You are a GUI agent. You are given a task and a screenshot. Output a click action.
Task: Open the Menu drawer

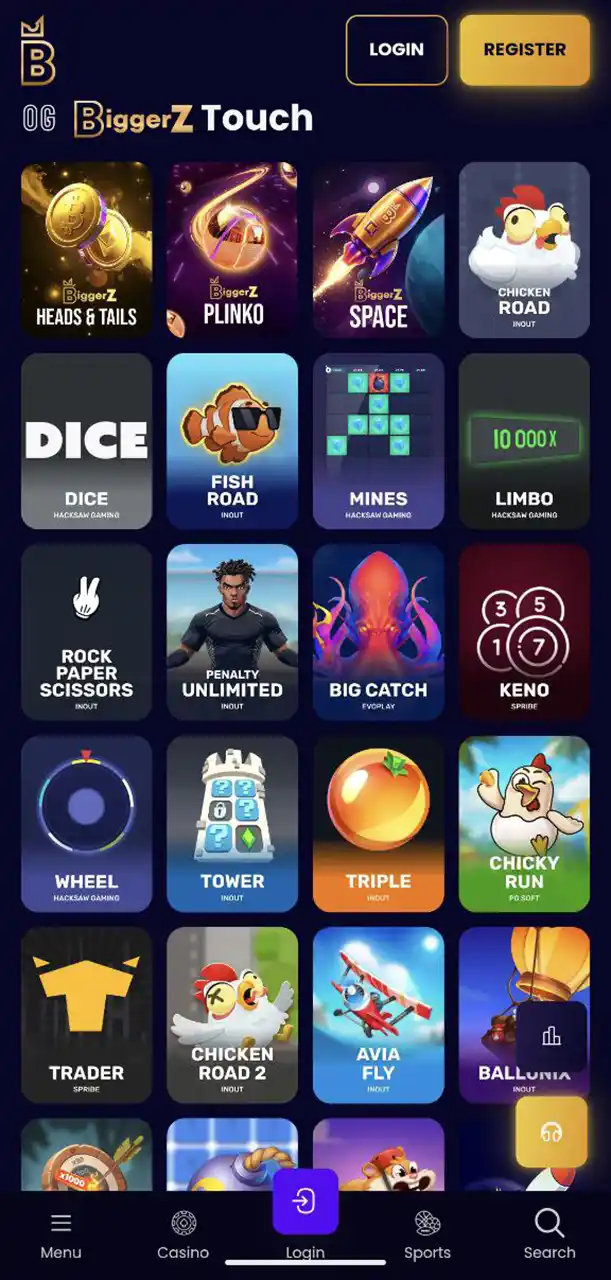pyautogui.click(x=61, y=1235)
